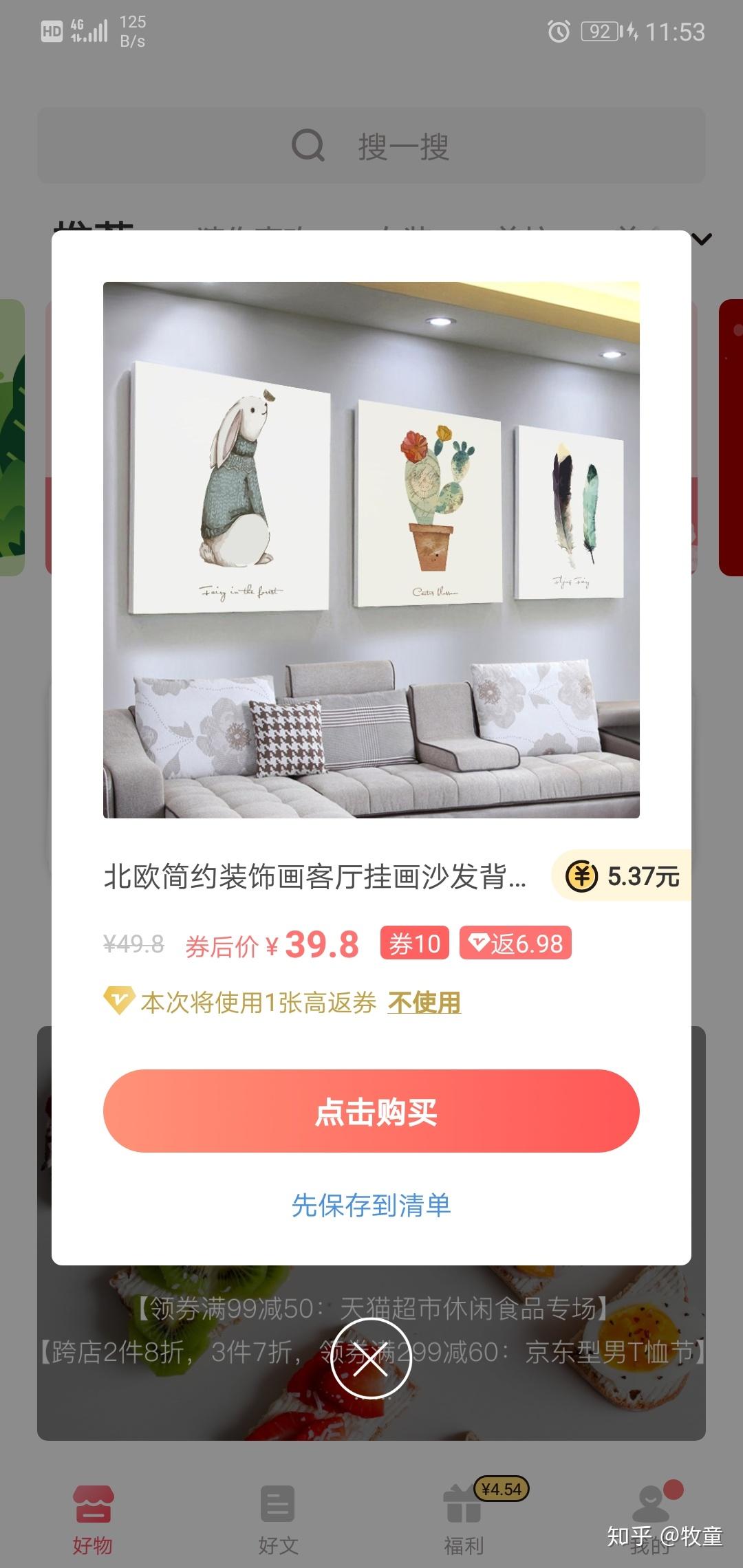Tap the 点击购买 buy button
The image size is (743, 1568).
pyautogui.click(x=371, y=1111)
